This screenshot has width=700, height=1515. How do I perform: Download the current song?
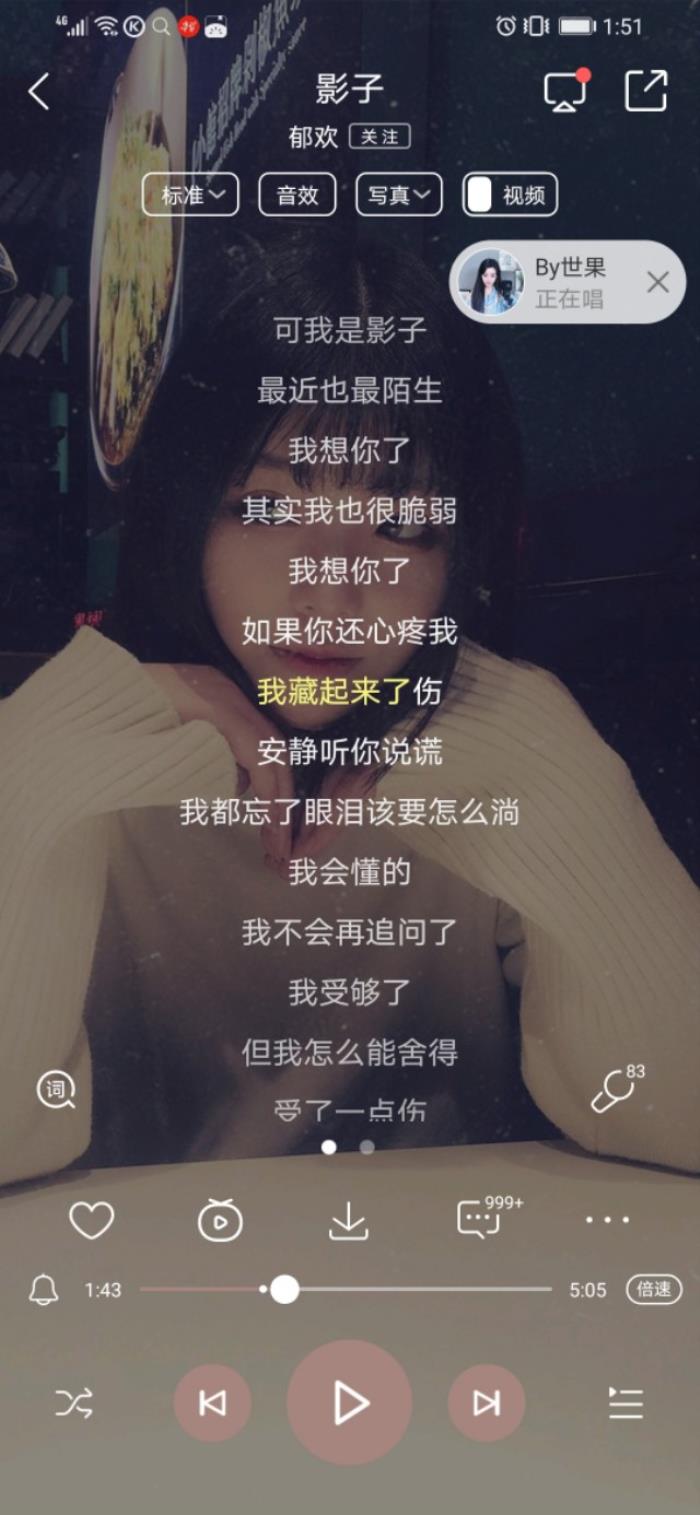[x=348, y=1220]
